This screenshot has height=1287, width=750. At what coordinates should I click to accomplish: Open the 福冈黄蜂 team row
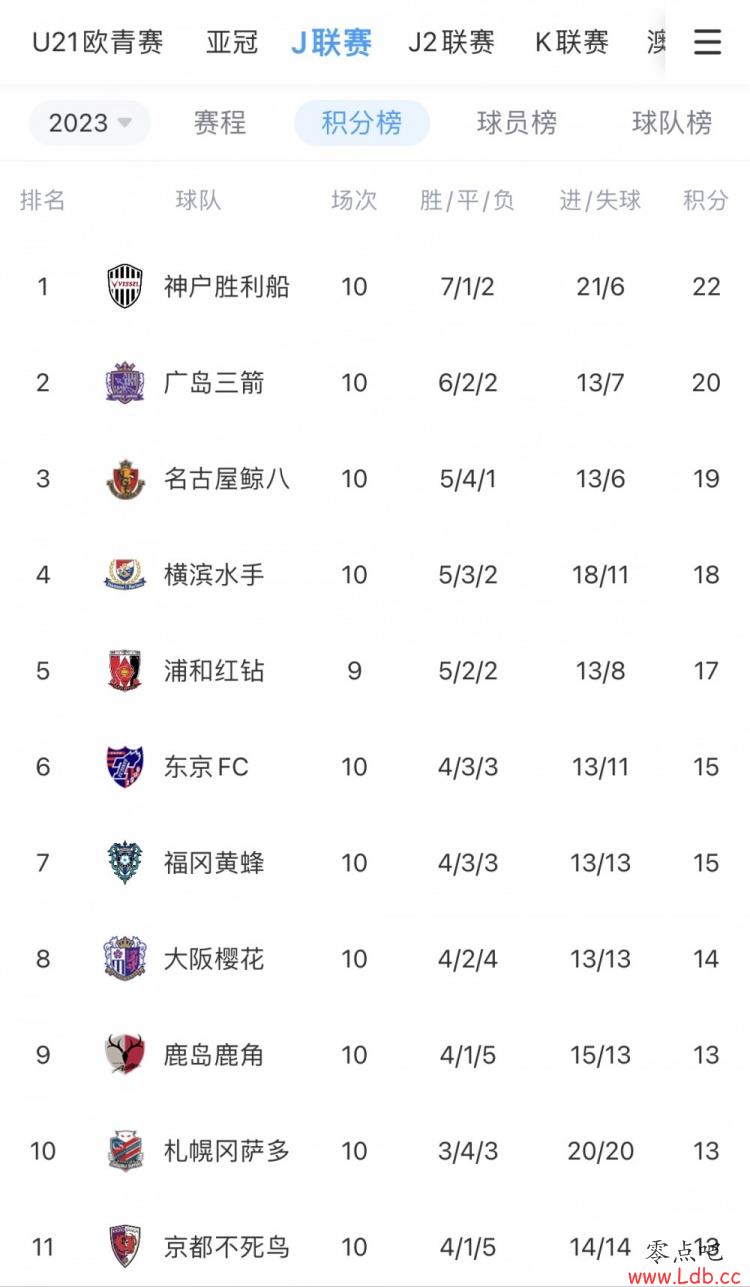point(375,863)
